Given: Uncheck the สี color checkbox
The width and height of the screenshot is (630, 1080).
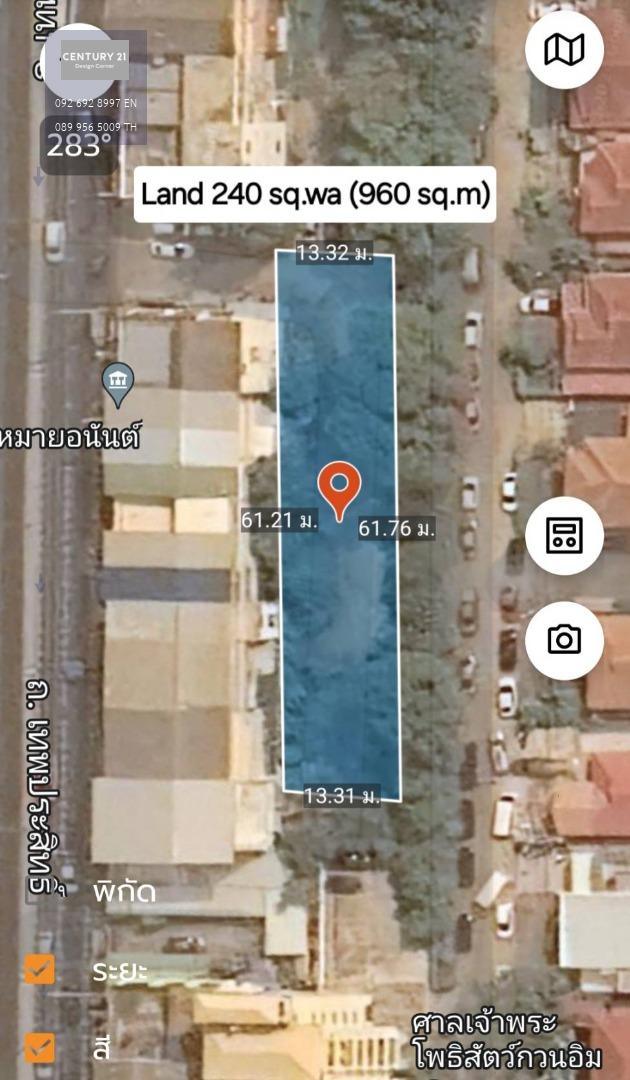Looking at the screenshot, I should [40, 1048].
